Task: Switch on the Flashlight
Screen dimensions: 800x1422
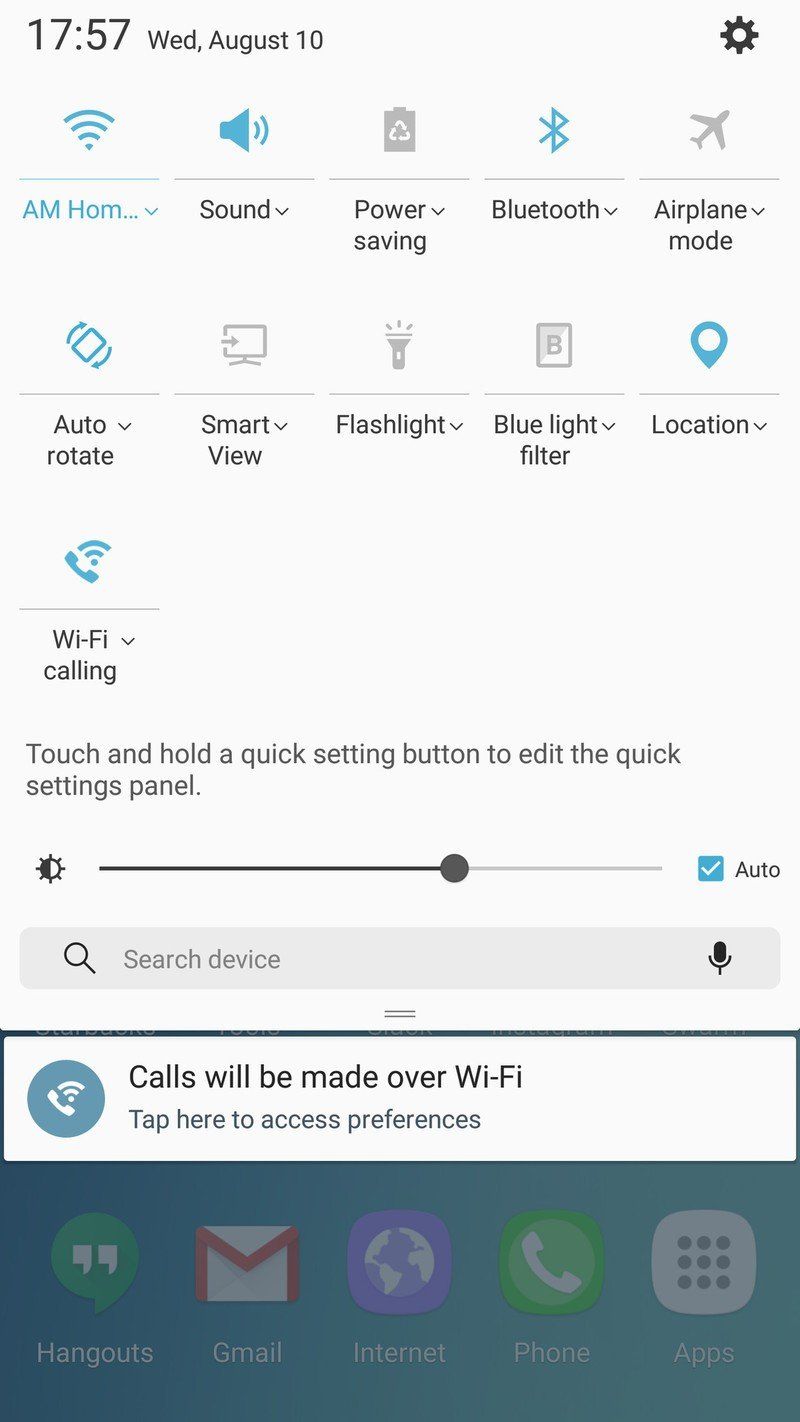Action: [399, 346]
